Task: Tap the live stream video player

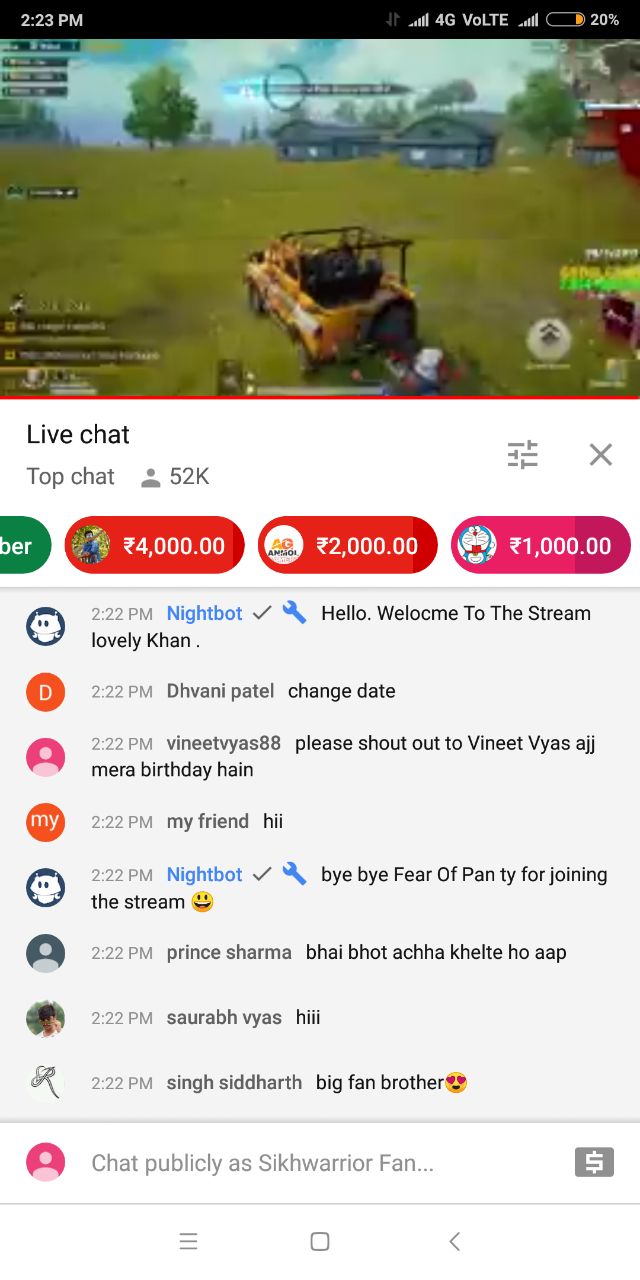Action: 320,217
